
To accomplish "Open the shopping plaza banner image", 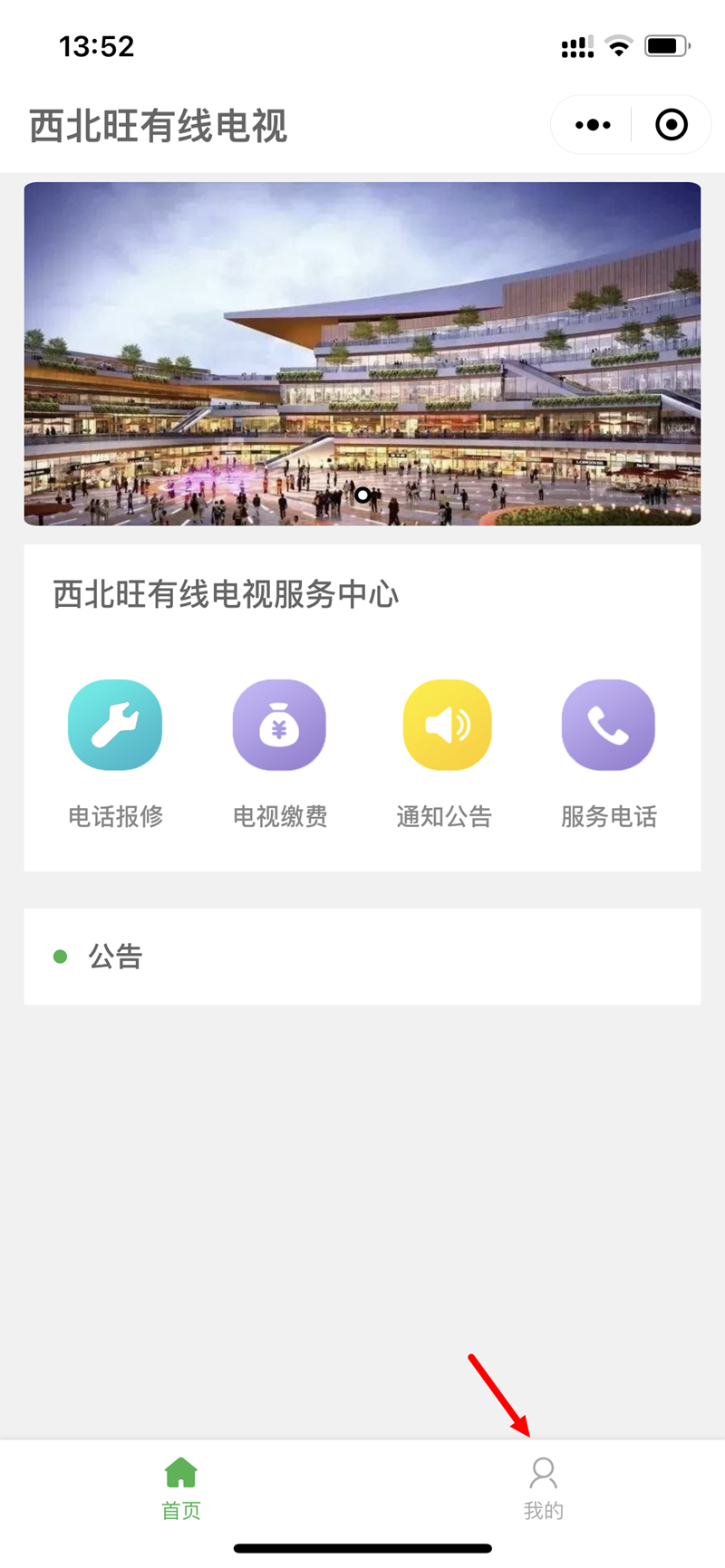I will pos(362,354).
